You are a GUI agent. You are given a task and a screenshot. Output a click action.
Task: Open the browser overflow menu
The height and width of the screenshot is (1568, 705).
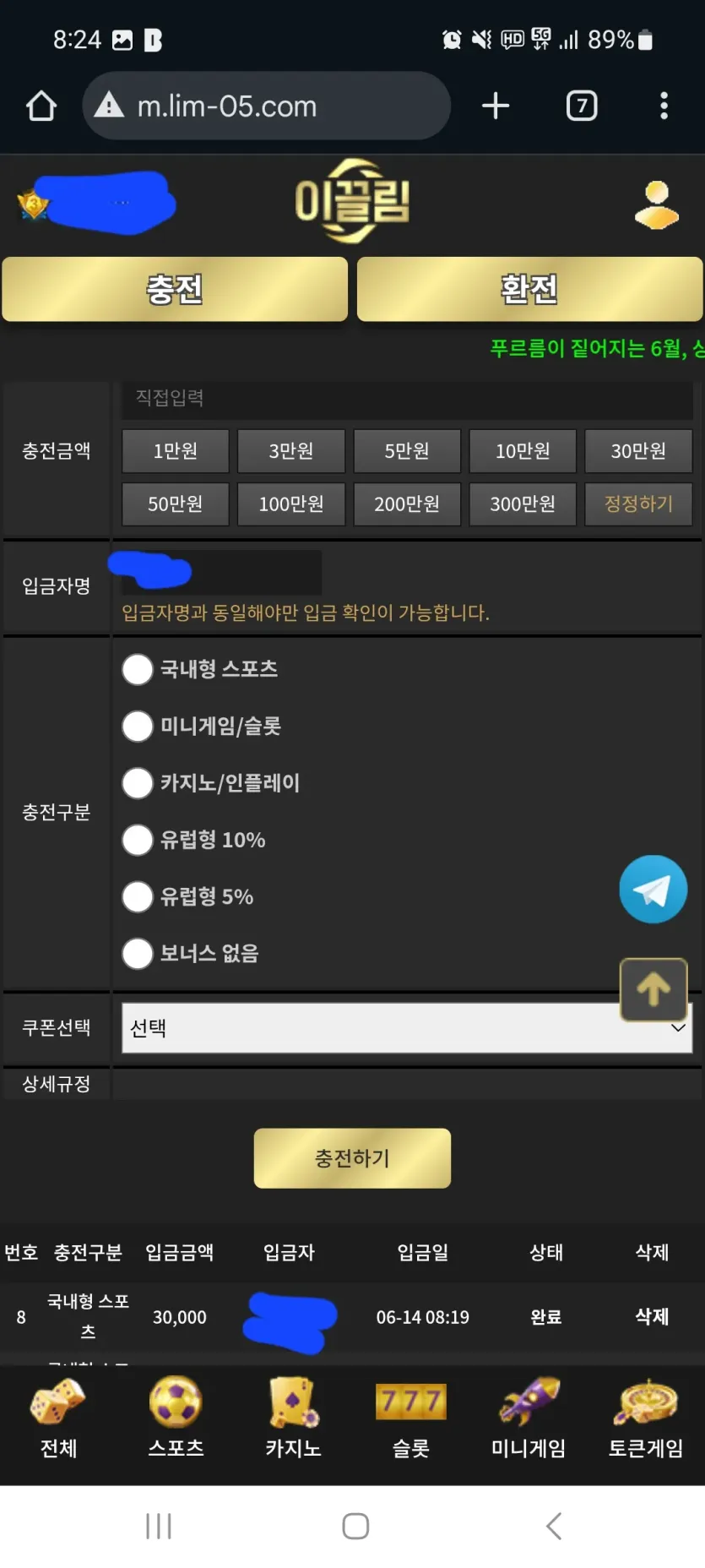coord(664,106)
